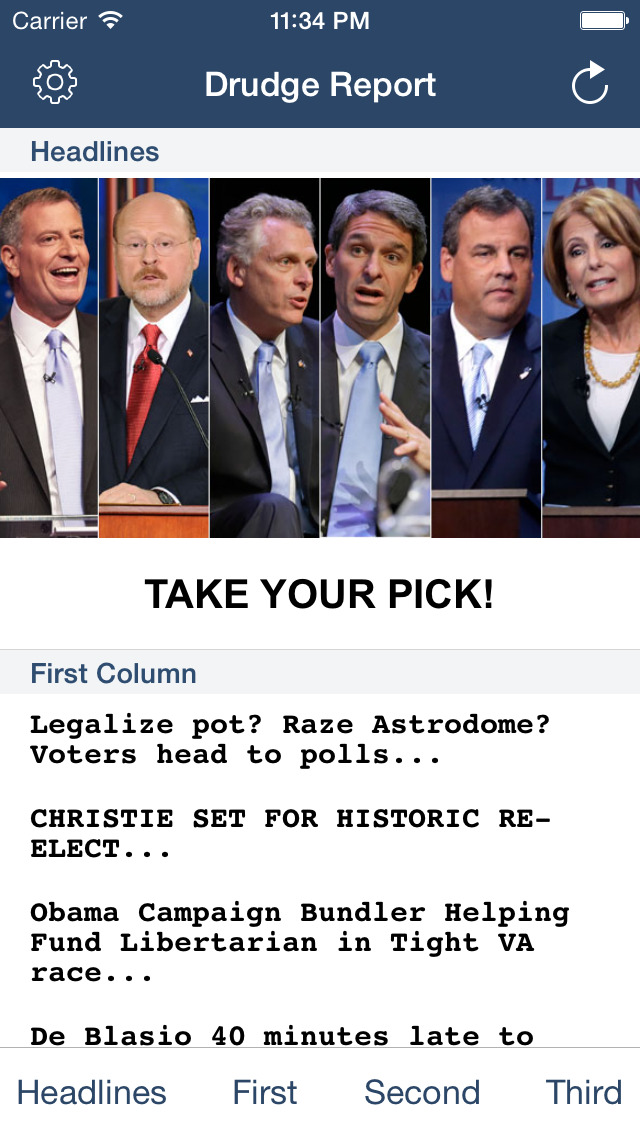Screen dimensions: 640x1136
Task: Open the TAKE YOUR PICK! headline
Action: (320, 594)
